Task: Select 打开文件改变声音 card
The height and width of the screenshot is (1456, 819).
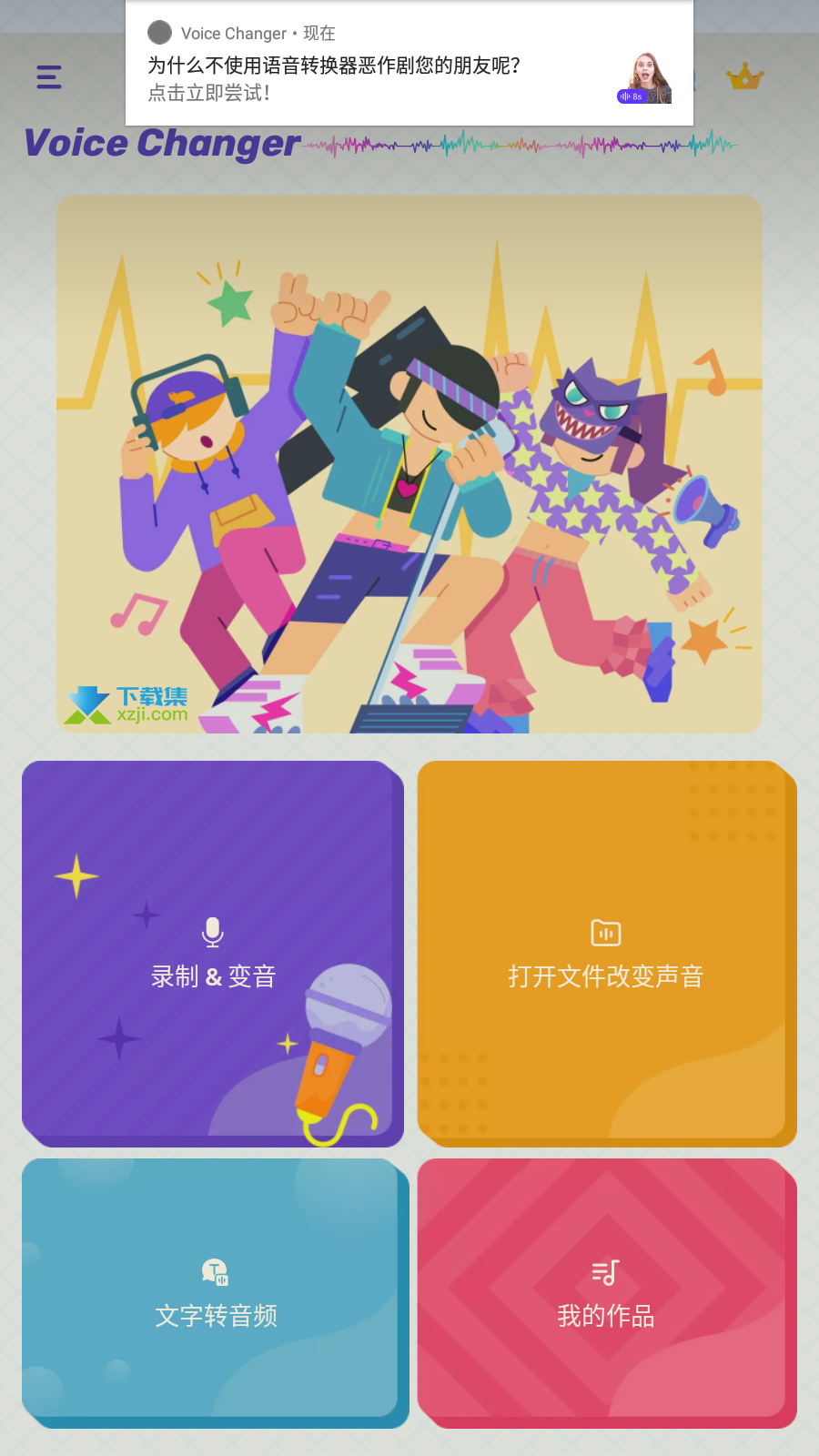Action: (607, 954)
